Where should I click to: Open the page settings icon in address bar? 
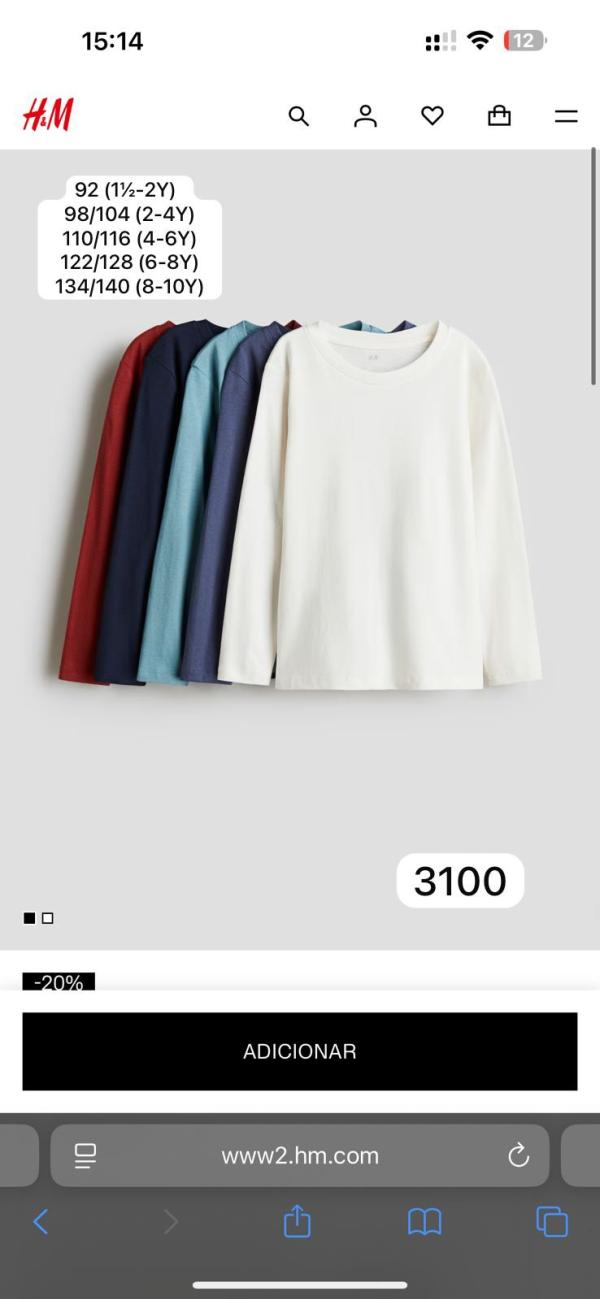86,1156
